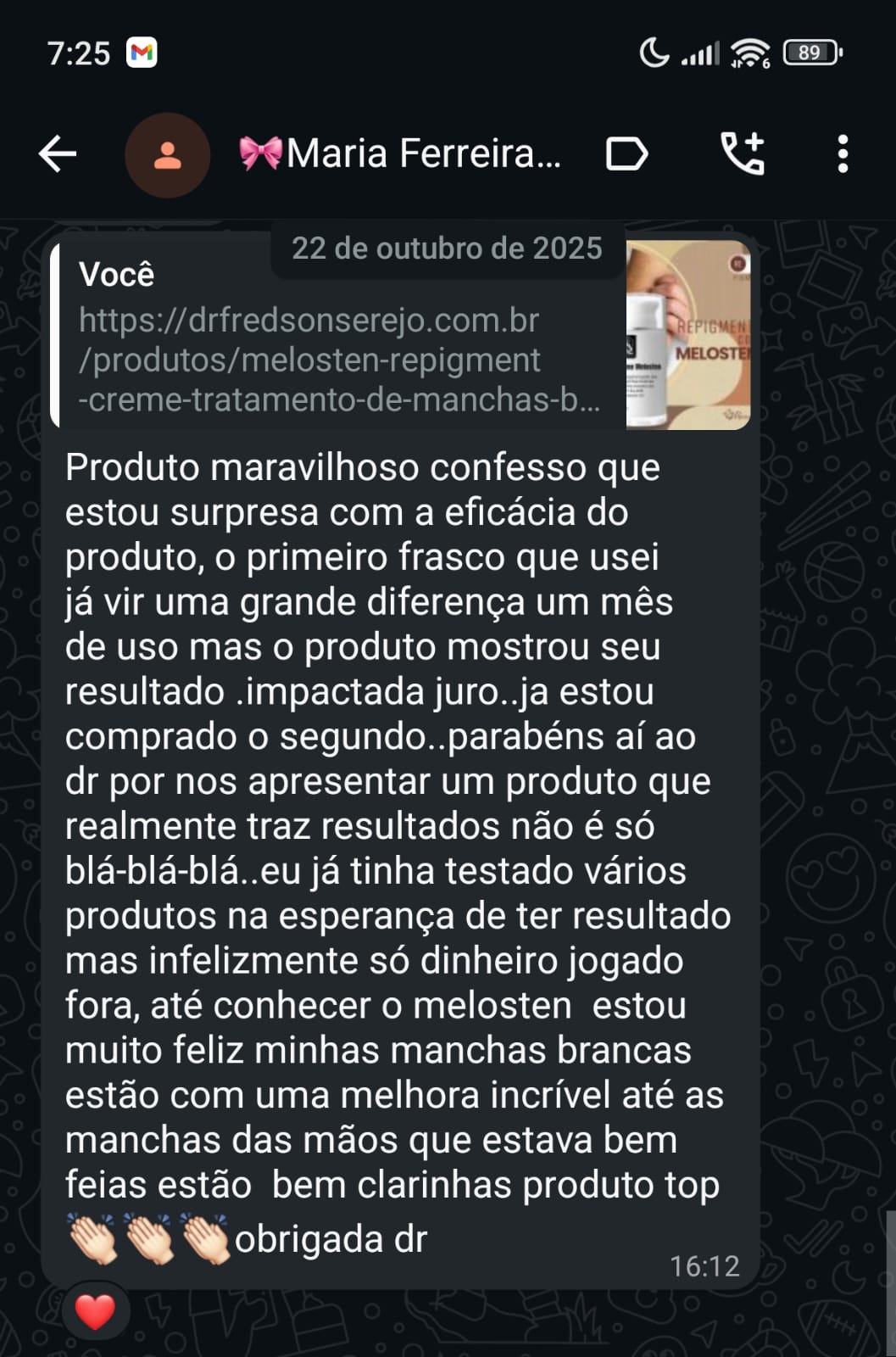Open Maria Ferreira's contact info

400,154
